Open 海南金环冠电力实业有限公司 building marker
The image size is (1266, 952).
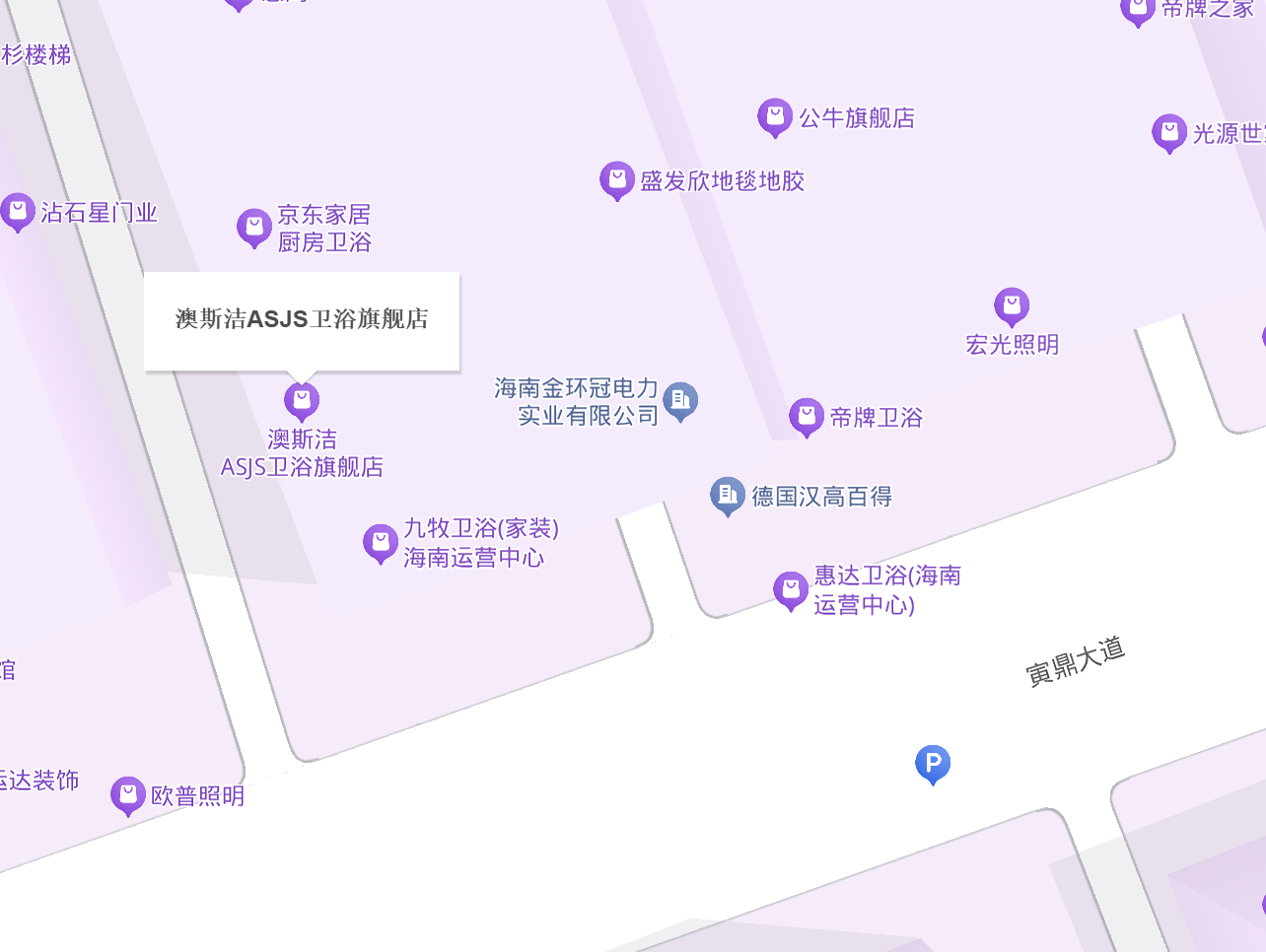tap(680, 401)
